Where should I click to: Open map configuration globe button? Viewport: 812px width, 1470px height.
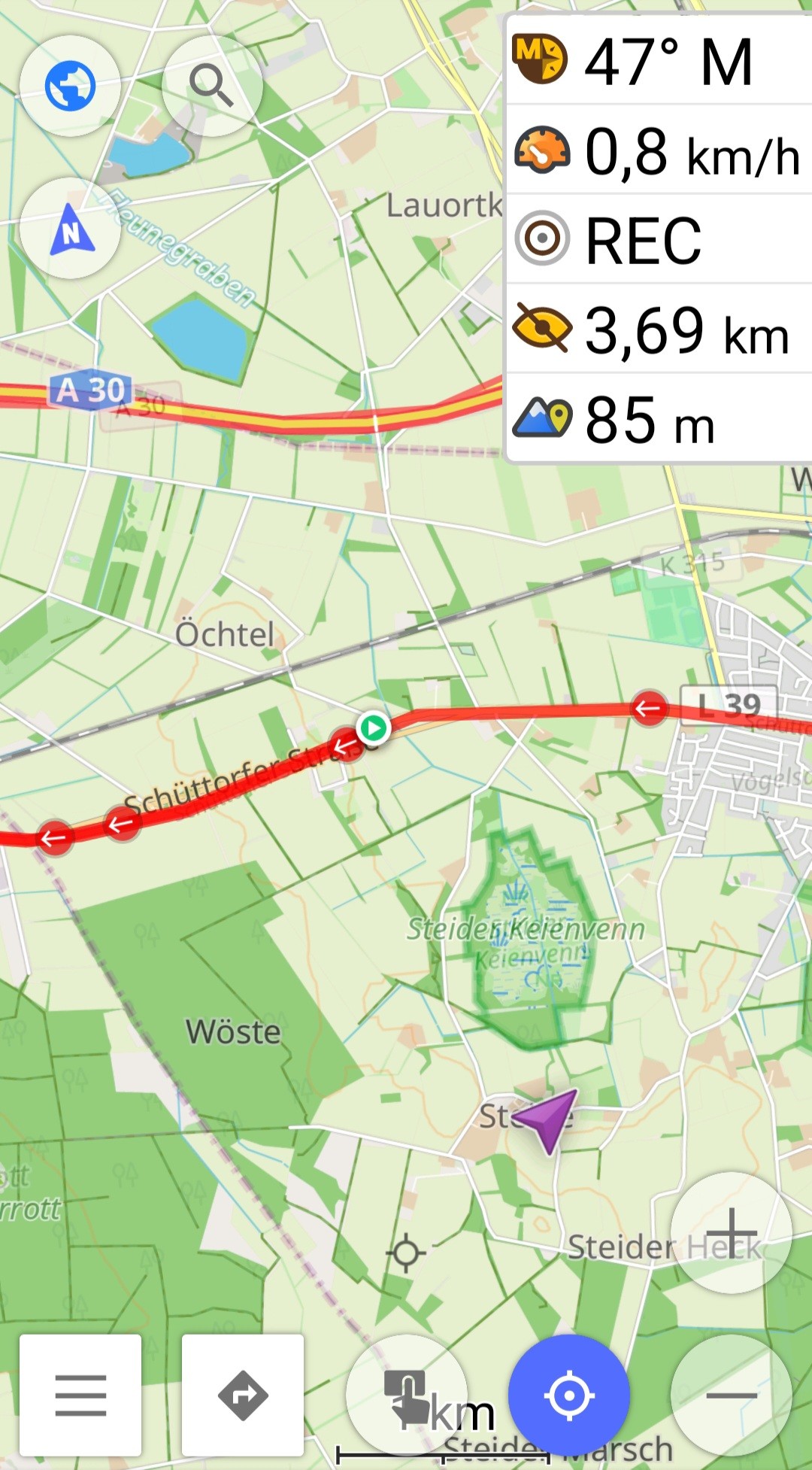pos(70,86)
